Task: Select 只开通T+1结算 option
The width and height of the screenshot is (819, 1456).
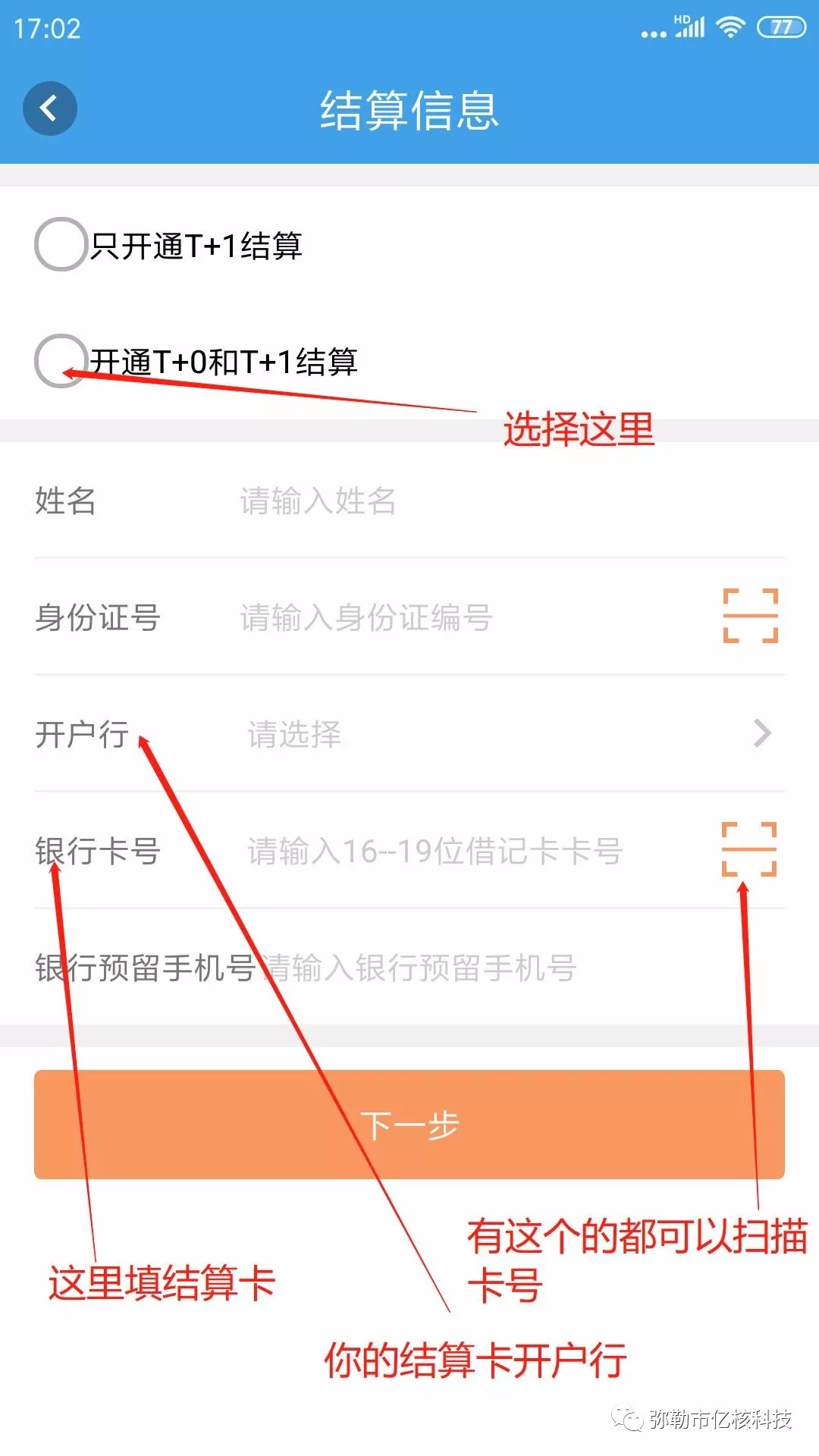Action: (61, 244)
